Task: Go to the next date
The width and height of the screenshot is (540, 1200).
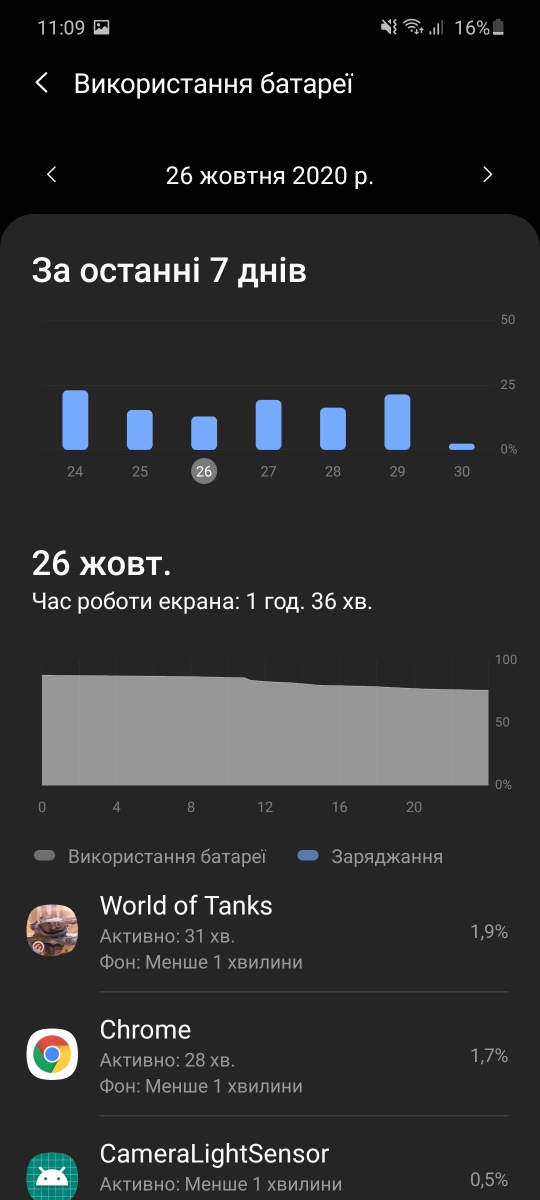Action: pos(488,175)
